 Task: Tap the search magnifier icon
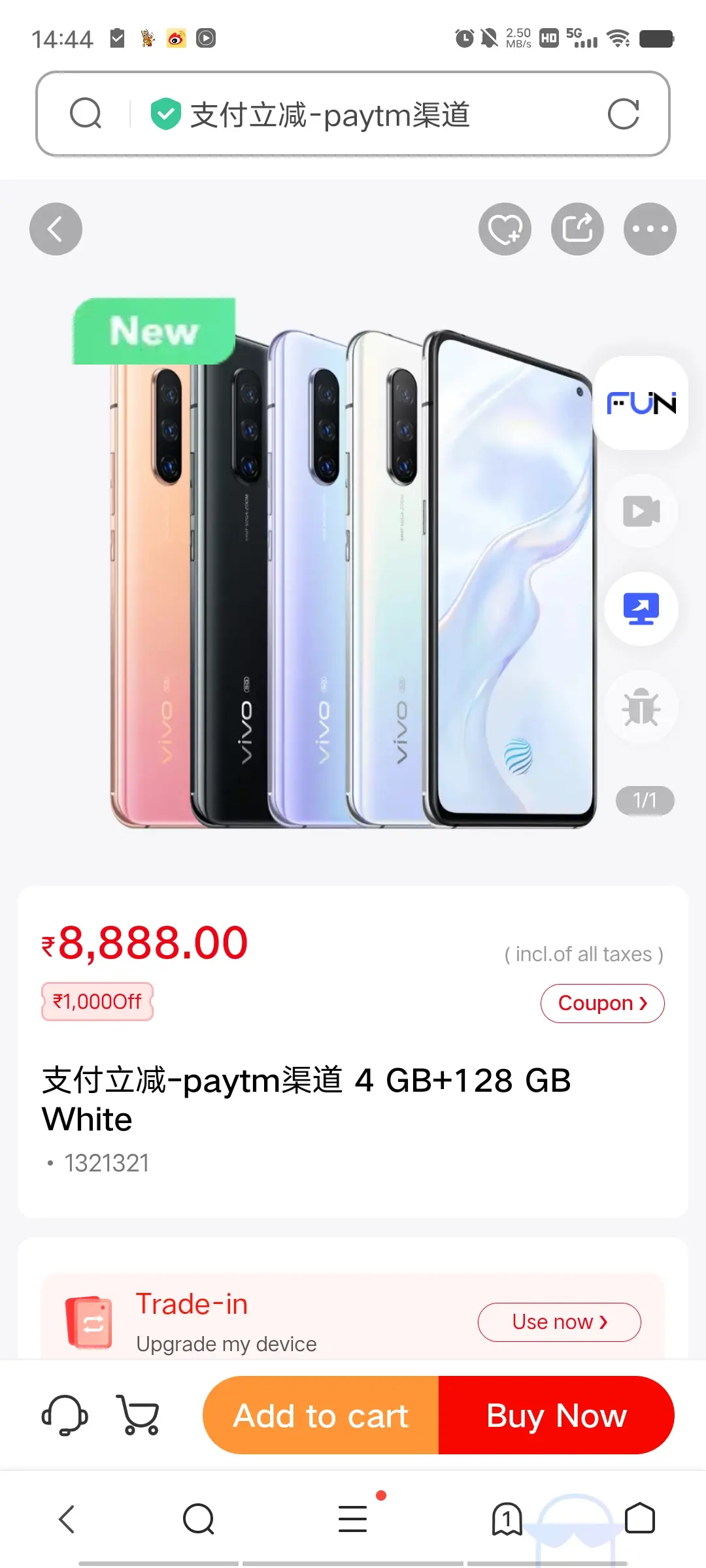click(86, 114)
